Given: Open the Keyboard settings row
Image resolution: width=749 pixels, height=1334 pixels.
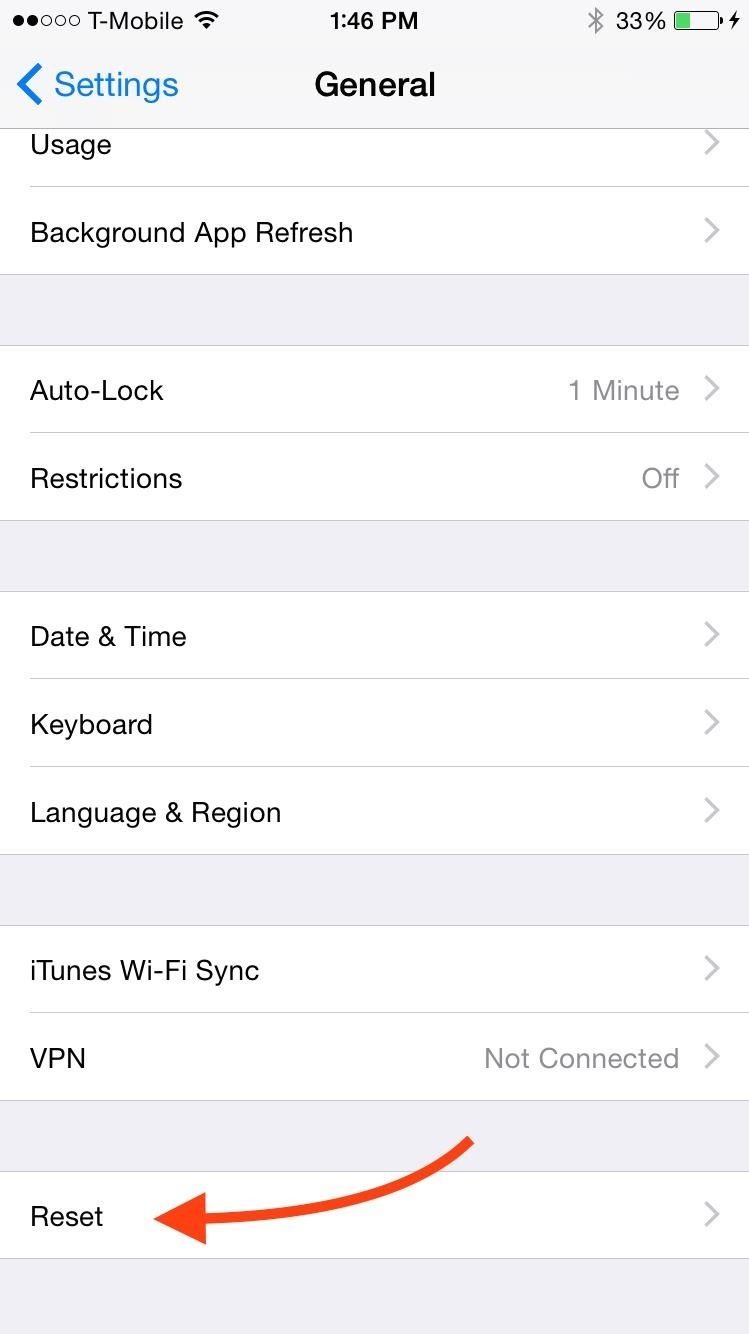Looking at the screenshot, I should click(375, 723).
